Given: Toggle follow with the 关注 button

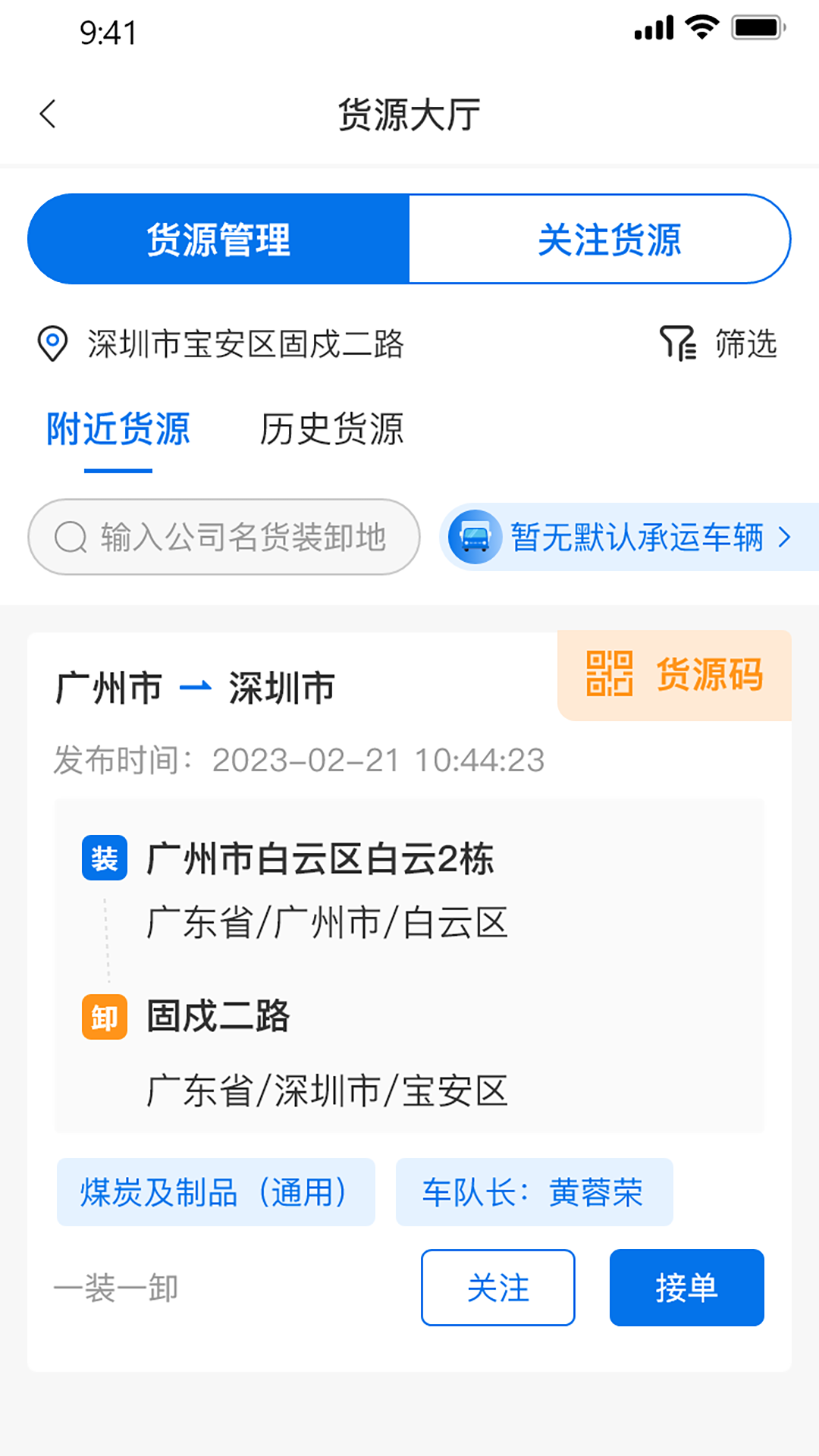Looking at the screenshot, I should pyautogui.click(x=497, y=1287).
